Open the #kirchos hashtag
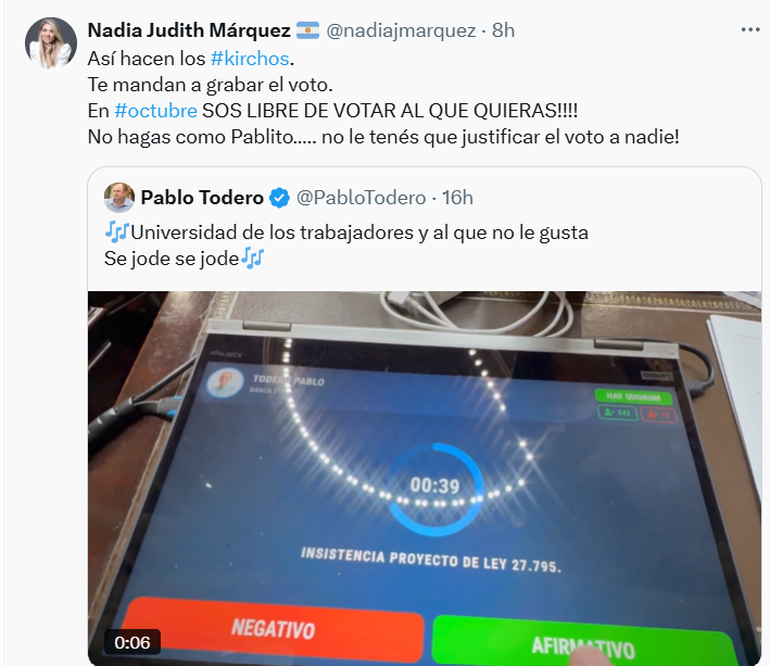 [249, 58]
